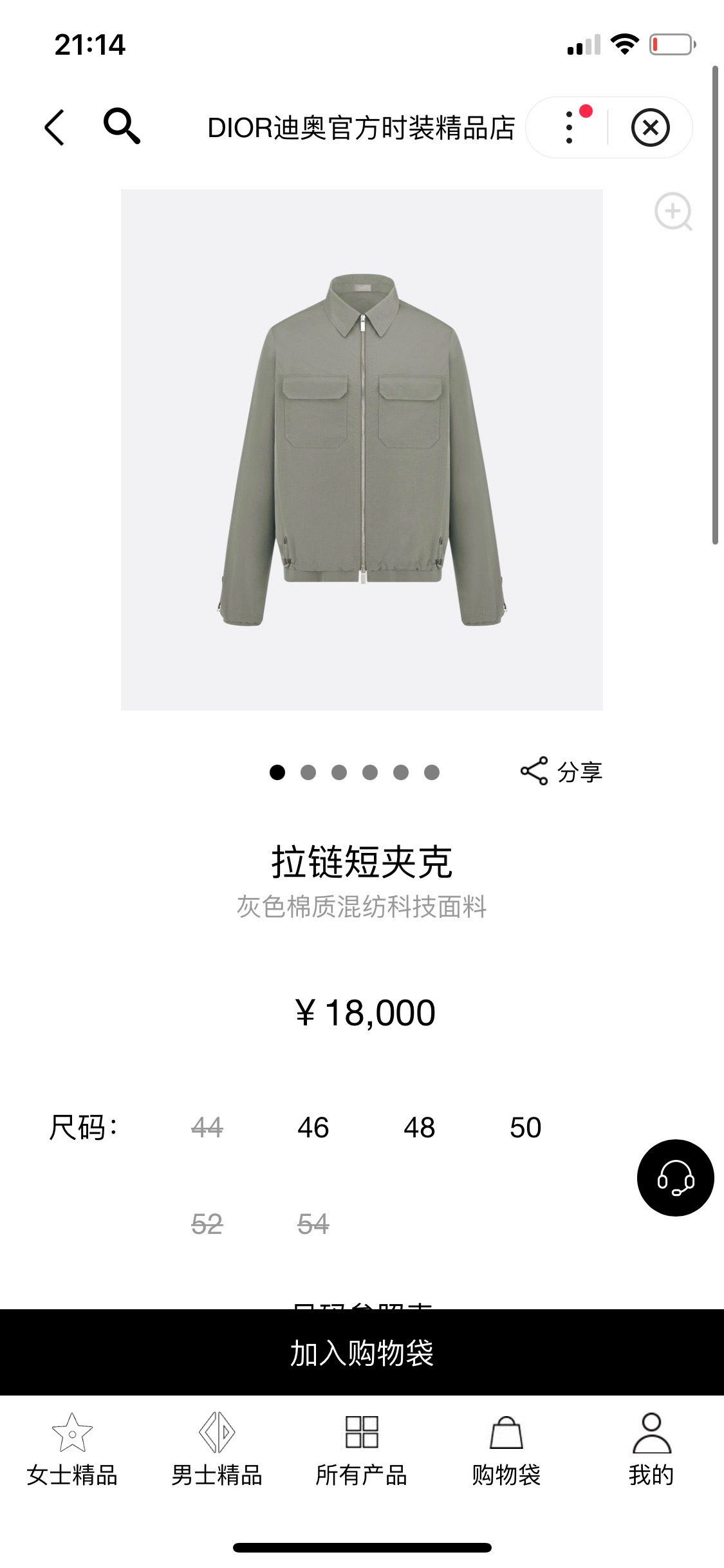
Task: Choose size 48
Action: pos(420,1127)
